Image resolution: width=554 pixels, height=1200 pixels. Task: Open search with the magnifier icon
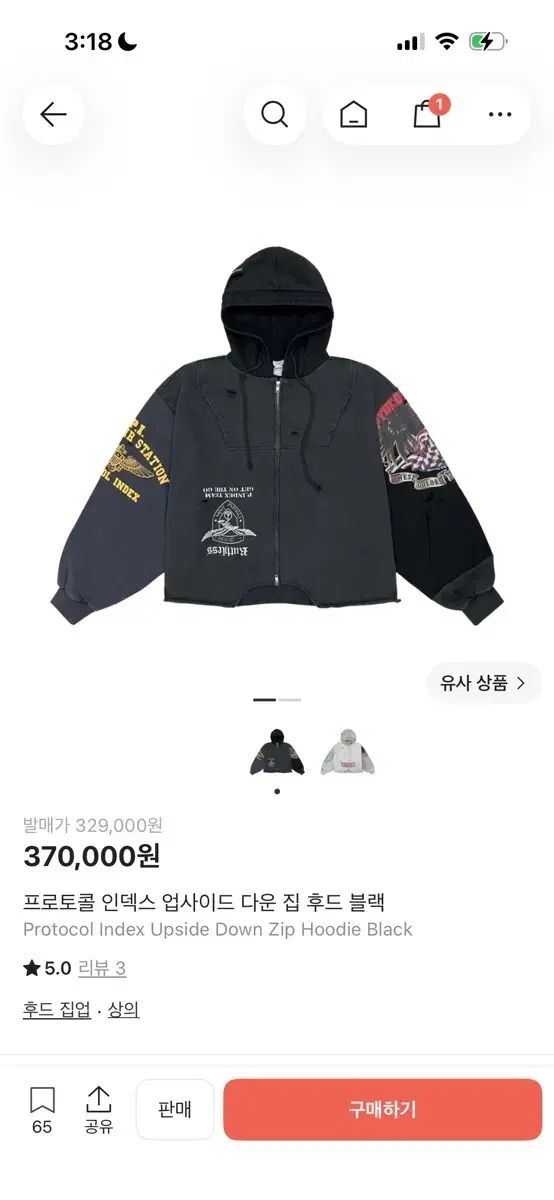[274, 114]
